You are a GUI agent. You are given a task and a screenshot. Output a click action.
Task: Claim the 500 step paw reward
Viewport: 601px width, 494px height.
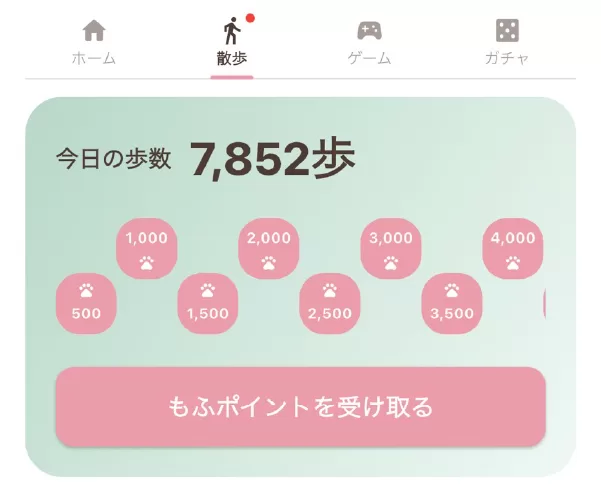(x=87, y=302)
